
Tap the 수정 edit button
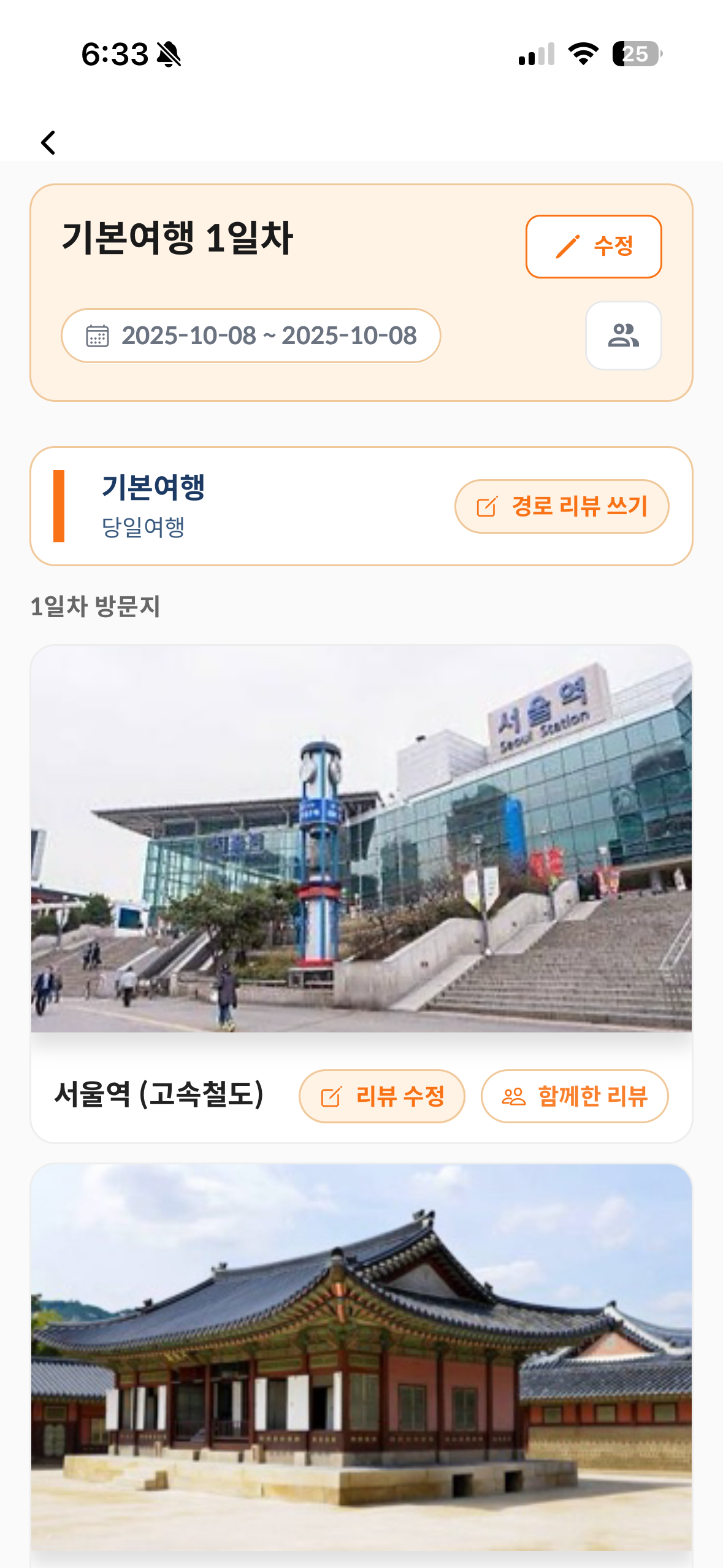pyautogui.click(x=593, y=247)
